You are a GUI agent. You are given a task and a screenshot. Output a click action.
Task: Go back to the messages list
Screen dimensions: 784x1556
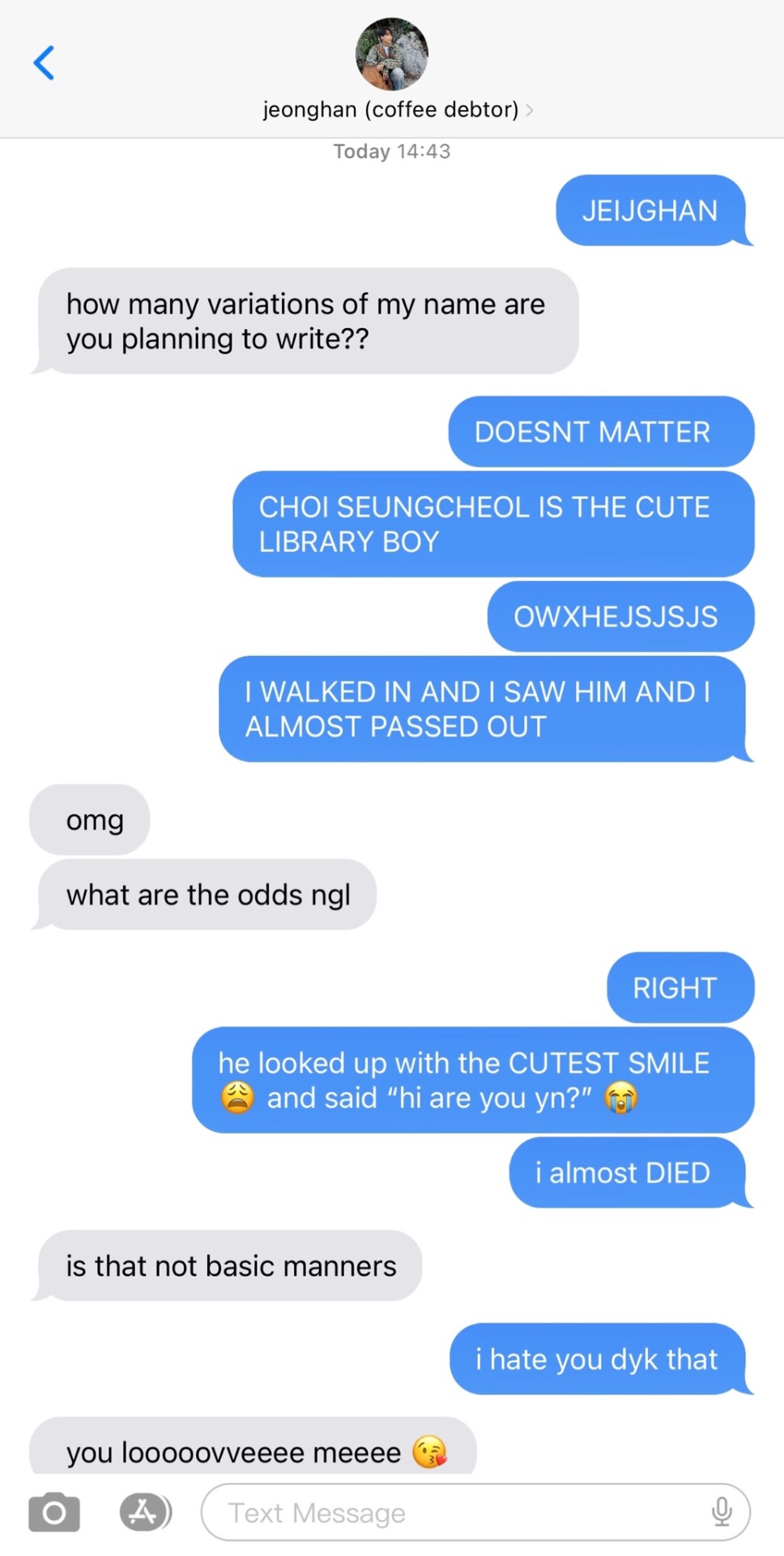tap(44, 63)
